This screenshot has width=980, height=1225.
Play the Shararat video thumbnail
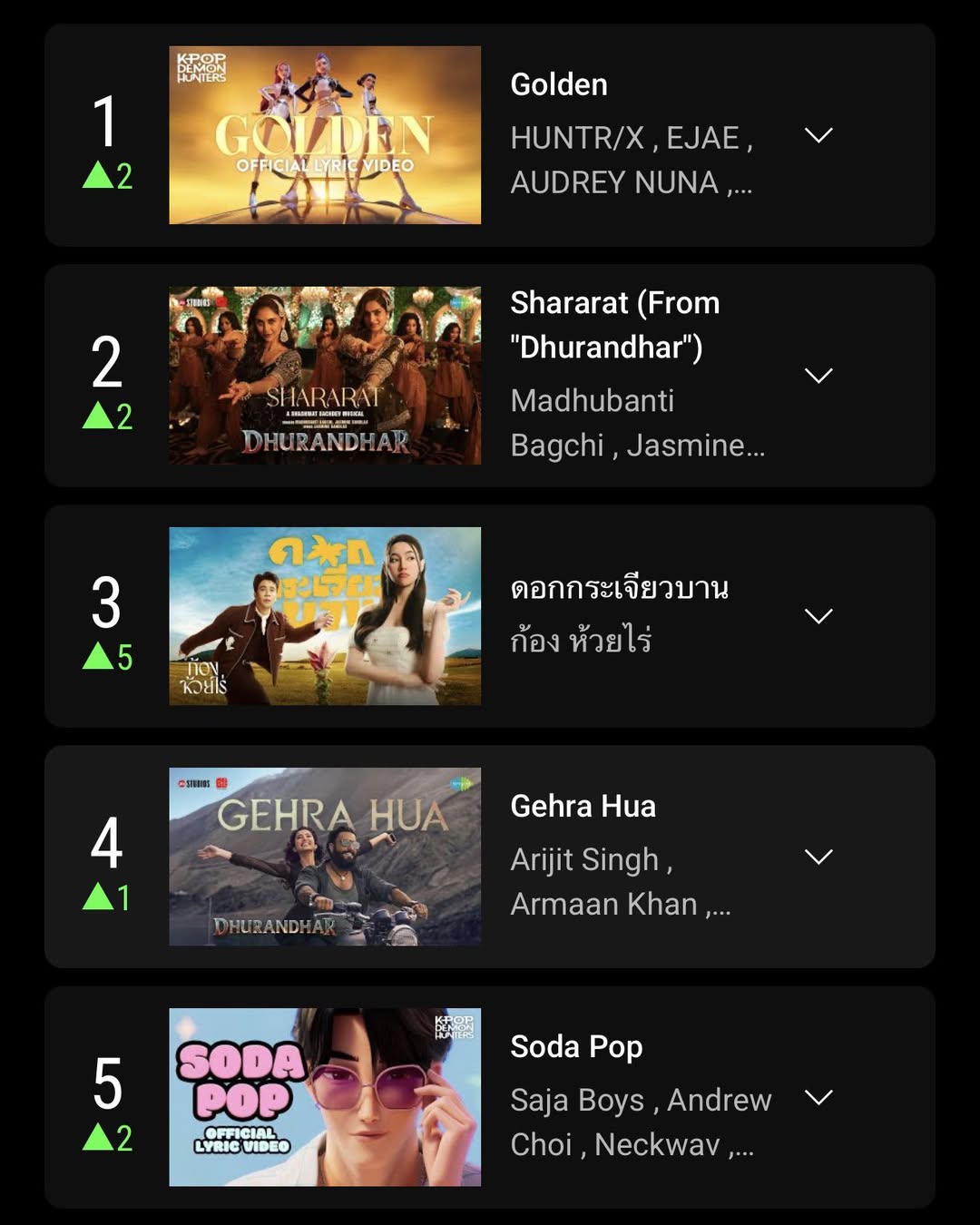pyautogui.click(x=325, y=376)
